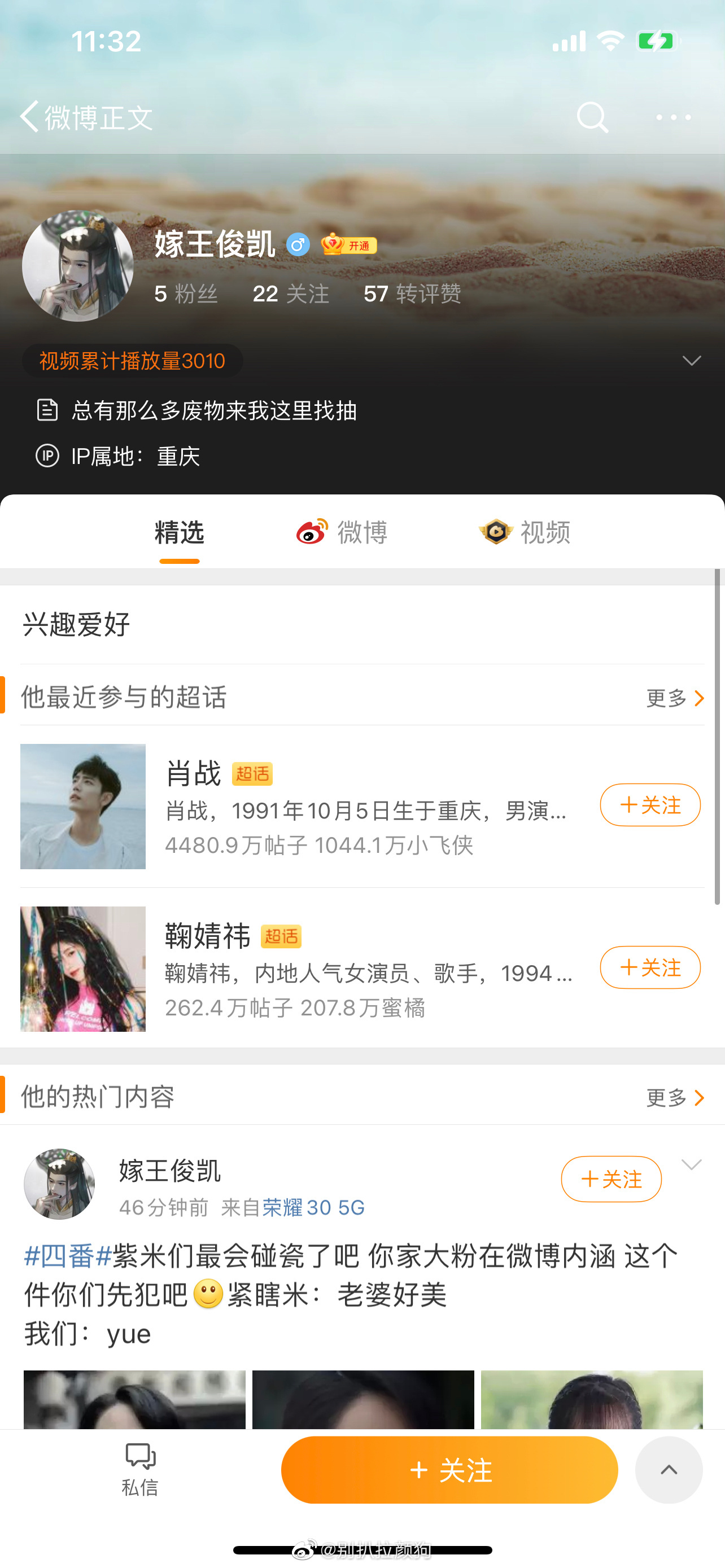This screenshot has height=1568, width=725.
Task: Tap the #四番# hashtag link
Action: point(68,1256)
